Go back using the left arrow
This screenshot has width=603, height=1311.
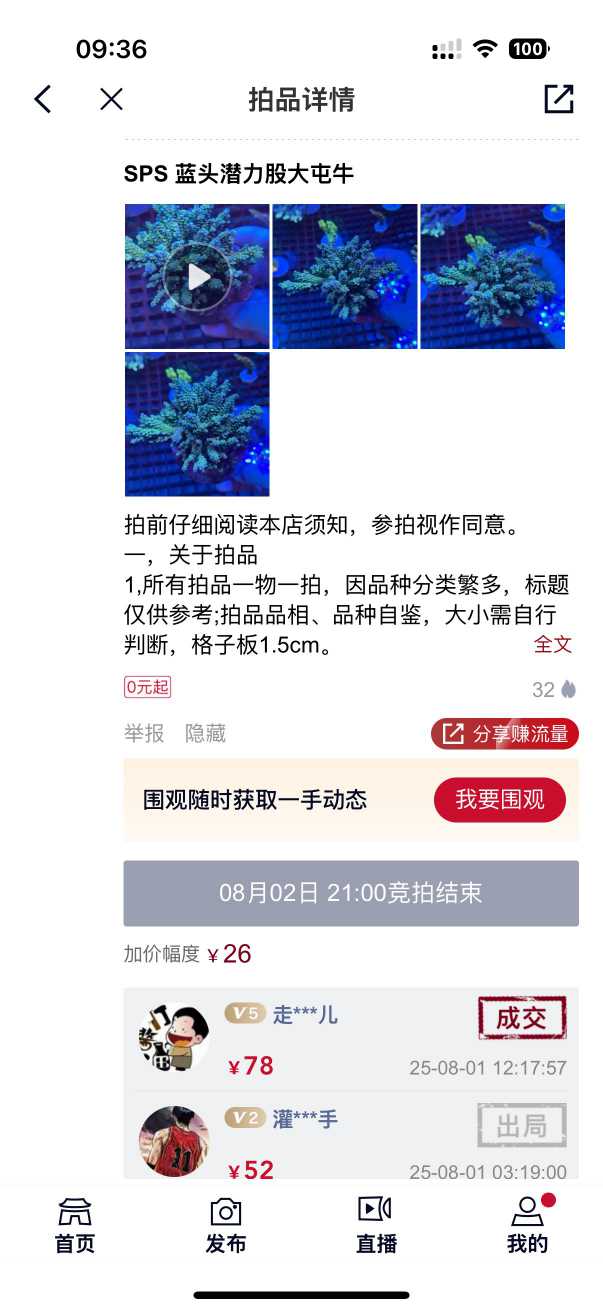point(42,99)
